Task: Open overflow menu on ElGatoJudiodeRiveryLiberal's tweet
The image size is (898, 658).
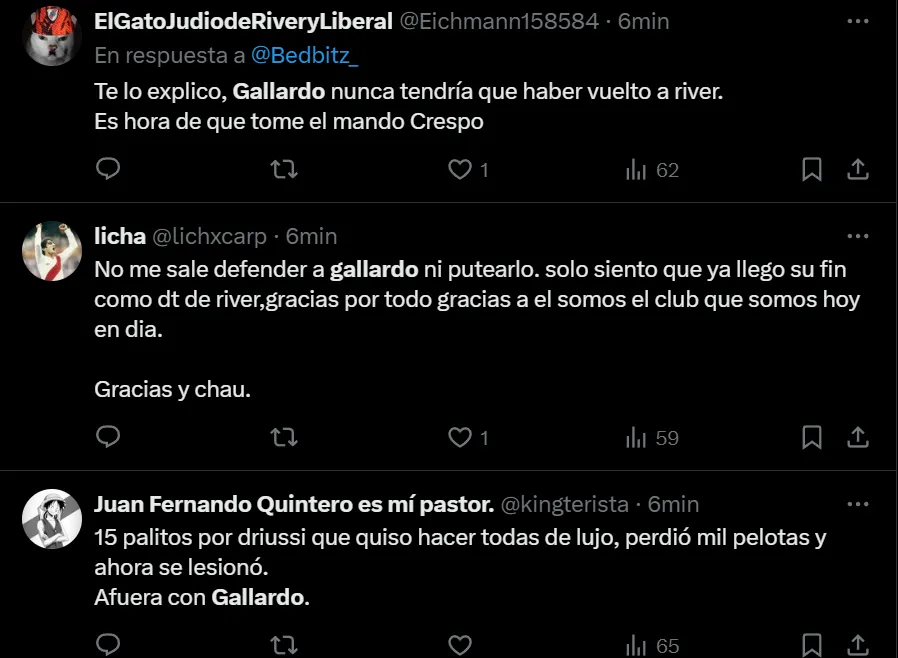Action: pos(857,21)
